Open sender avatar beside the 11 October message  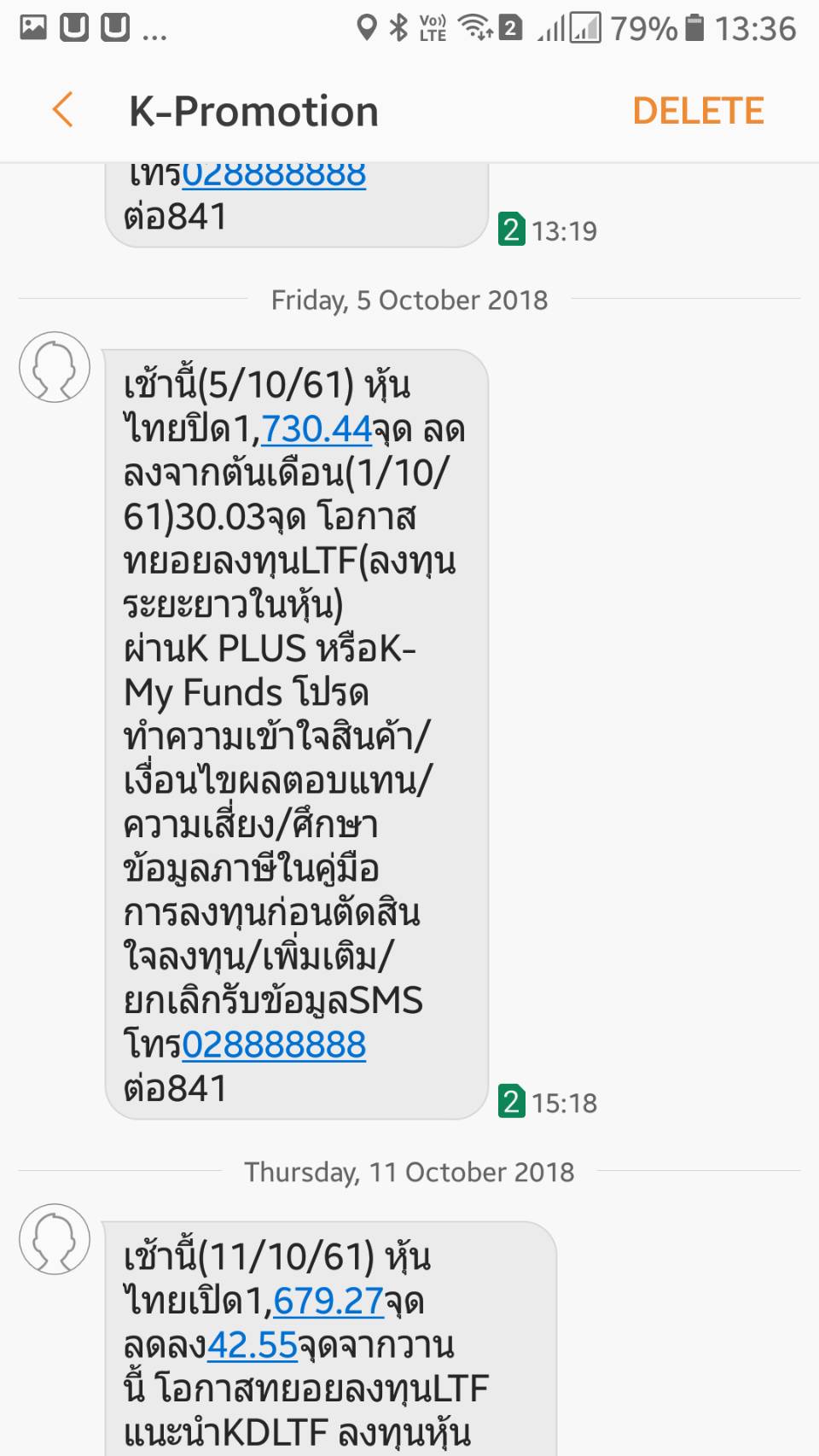[x=55, y=1239]
